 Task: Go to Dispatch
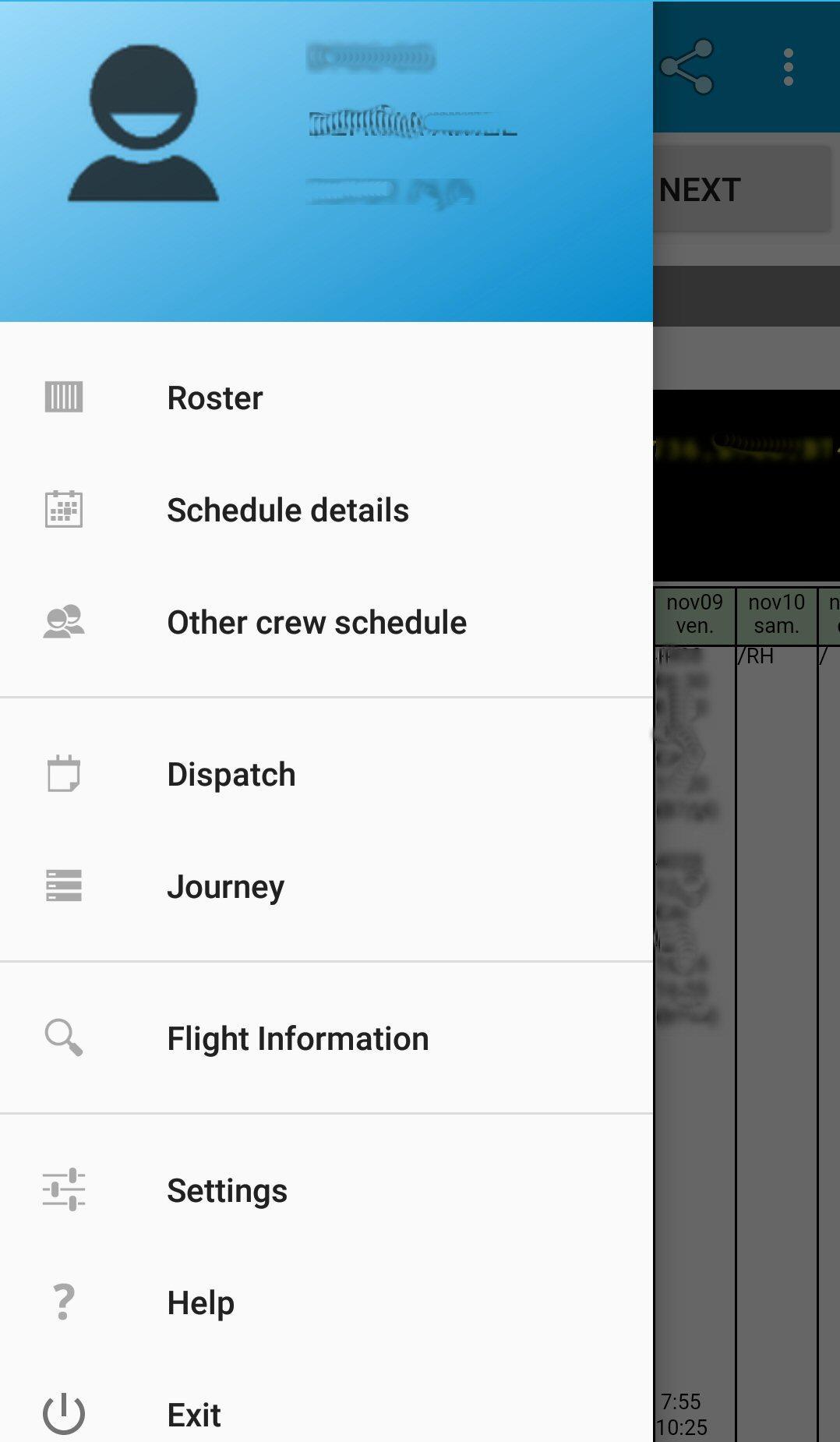coord(326,775)
